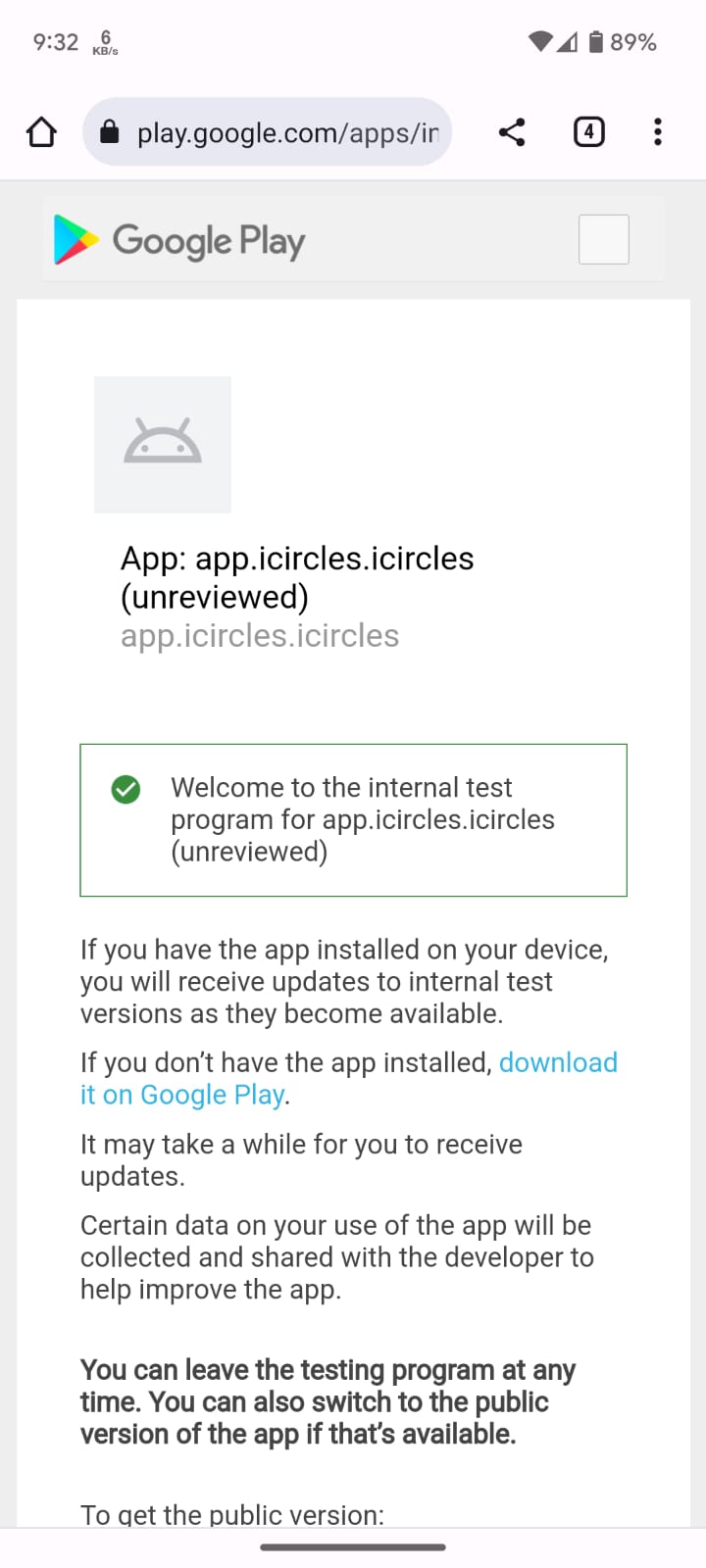Open the tab switcher showing 4 tabs
The width and height of the screenshot is (706, 1568).
click(x=588, y=131)
